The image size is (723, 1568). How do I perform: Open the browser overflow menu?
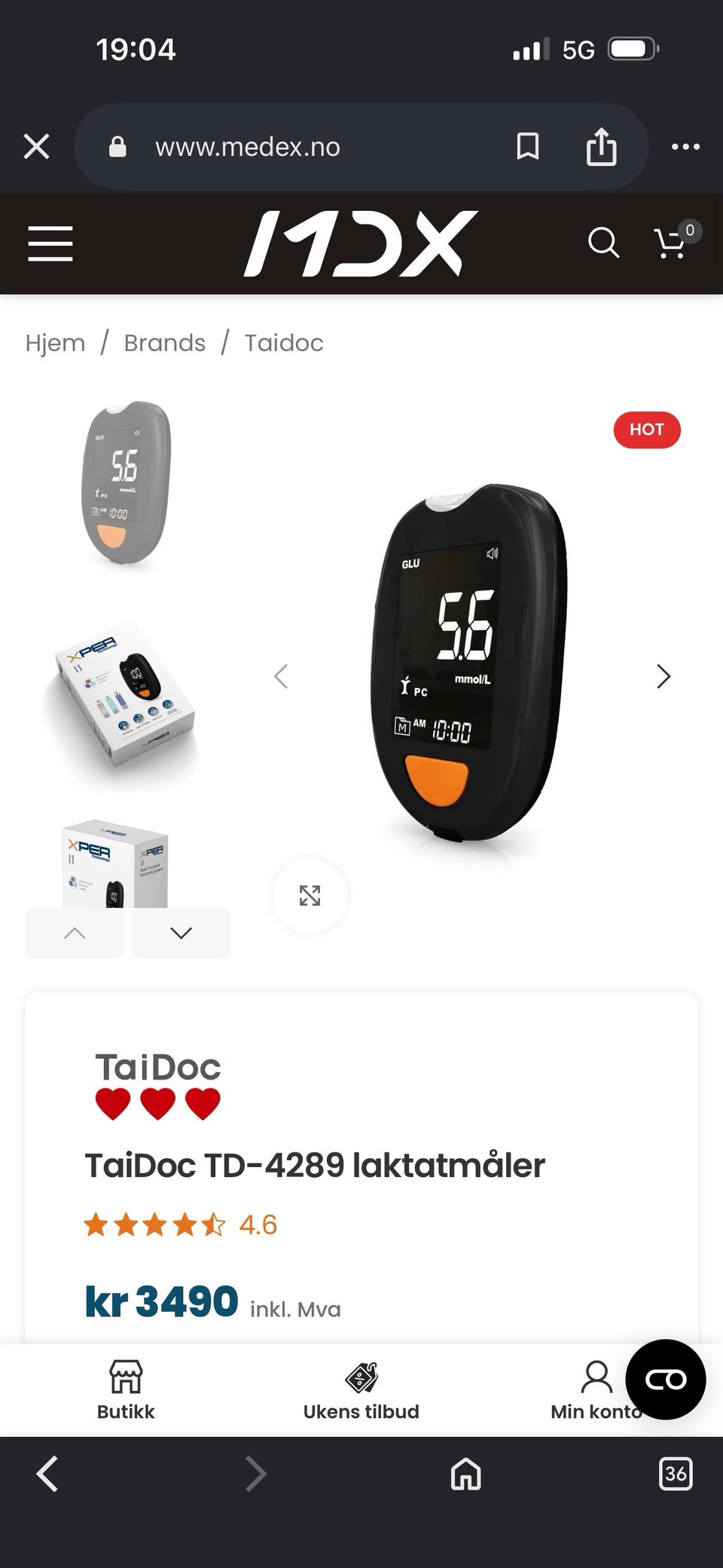point(685,147)
